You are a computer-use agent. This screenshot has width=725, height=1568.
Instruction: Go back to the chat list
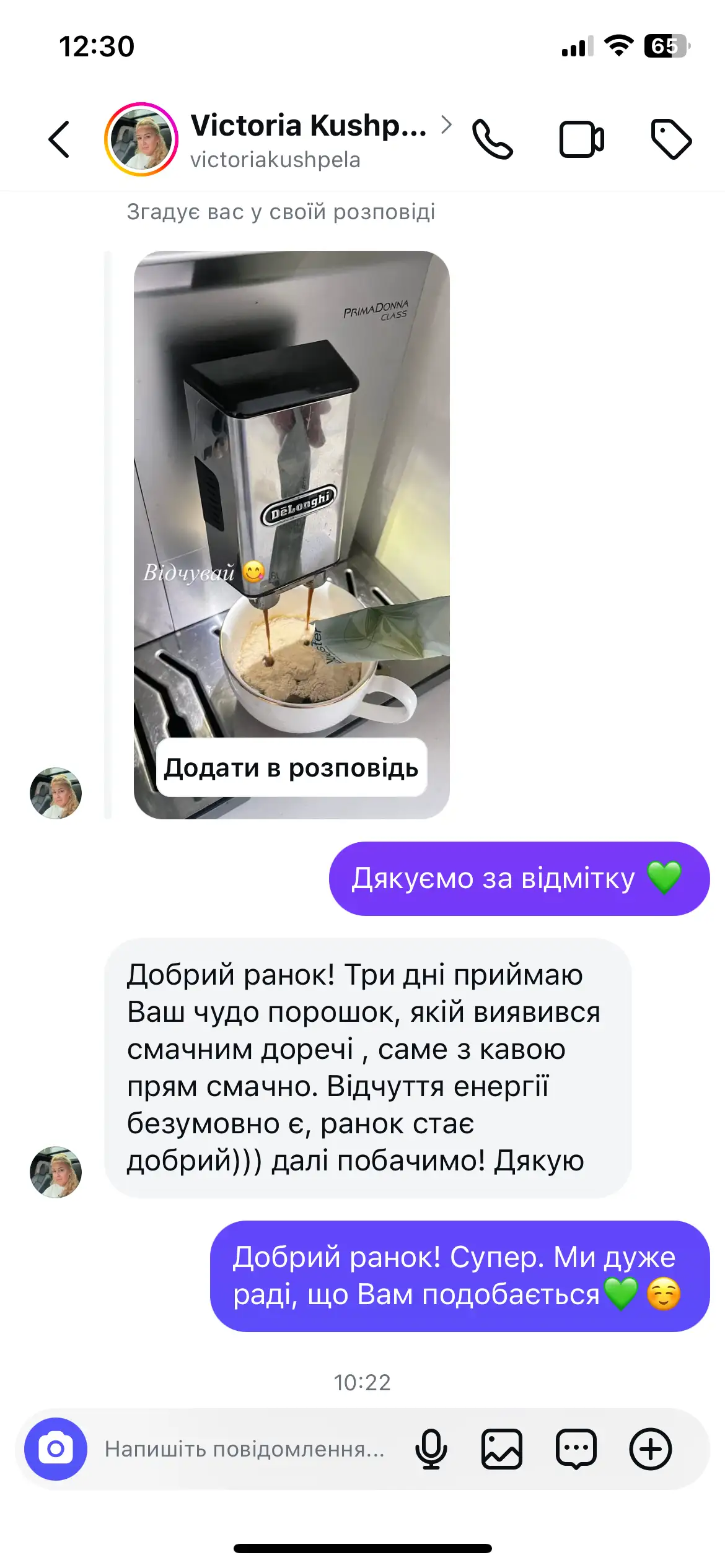59,139
